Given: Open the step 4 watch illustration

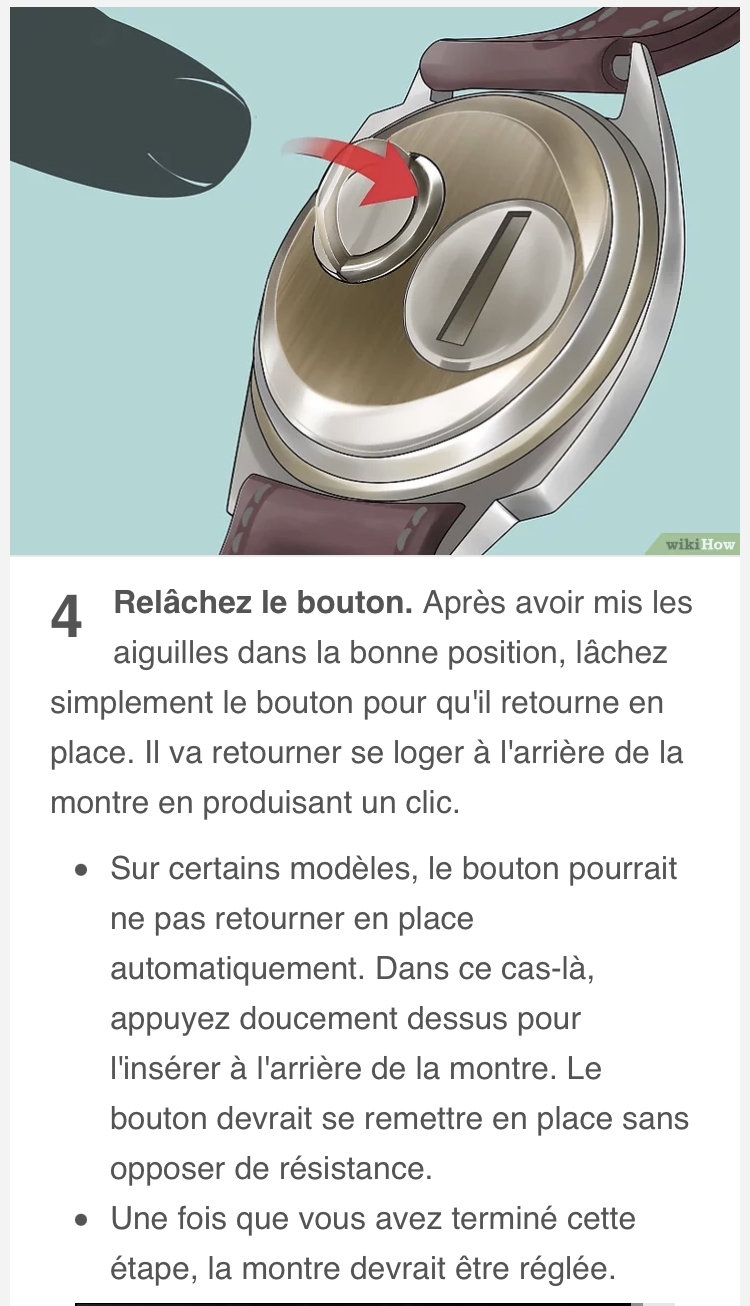Looking at the screenshot, I should (x=375, y=281).
